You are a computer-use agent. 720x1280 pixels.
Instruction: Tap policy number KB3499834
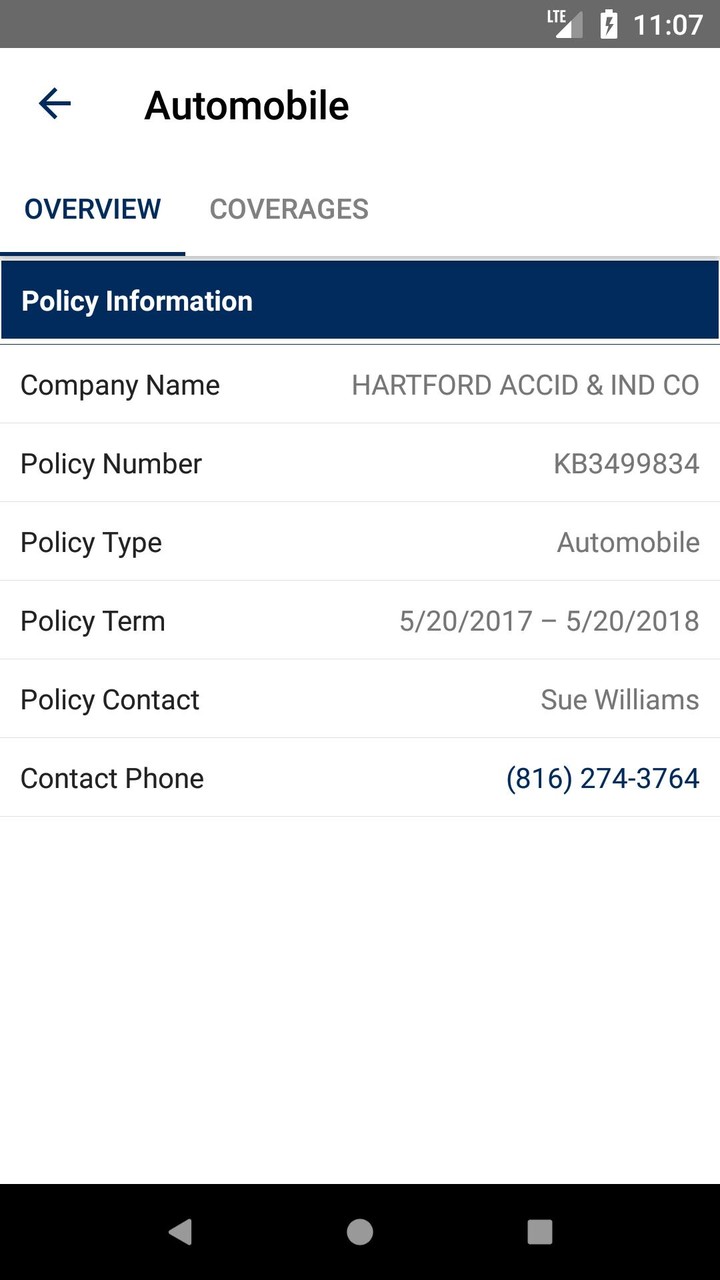[627, 463]
